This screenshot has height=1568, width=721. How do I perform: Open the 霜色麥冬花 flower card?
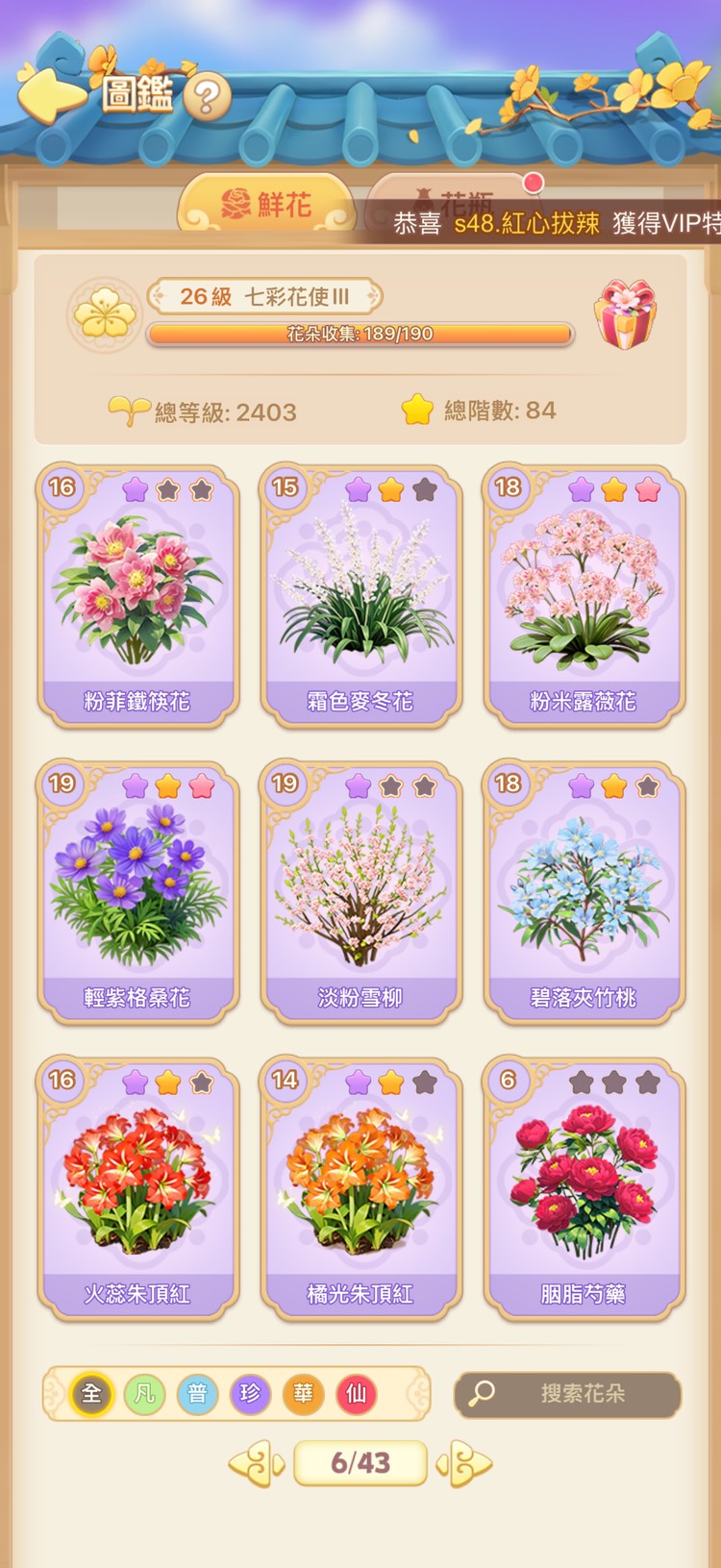pos(360,596)
